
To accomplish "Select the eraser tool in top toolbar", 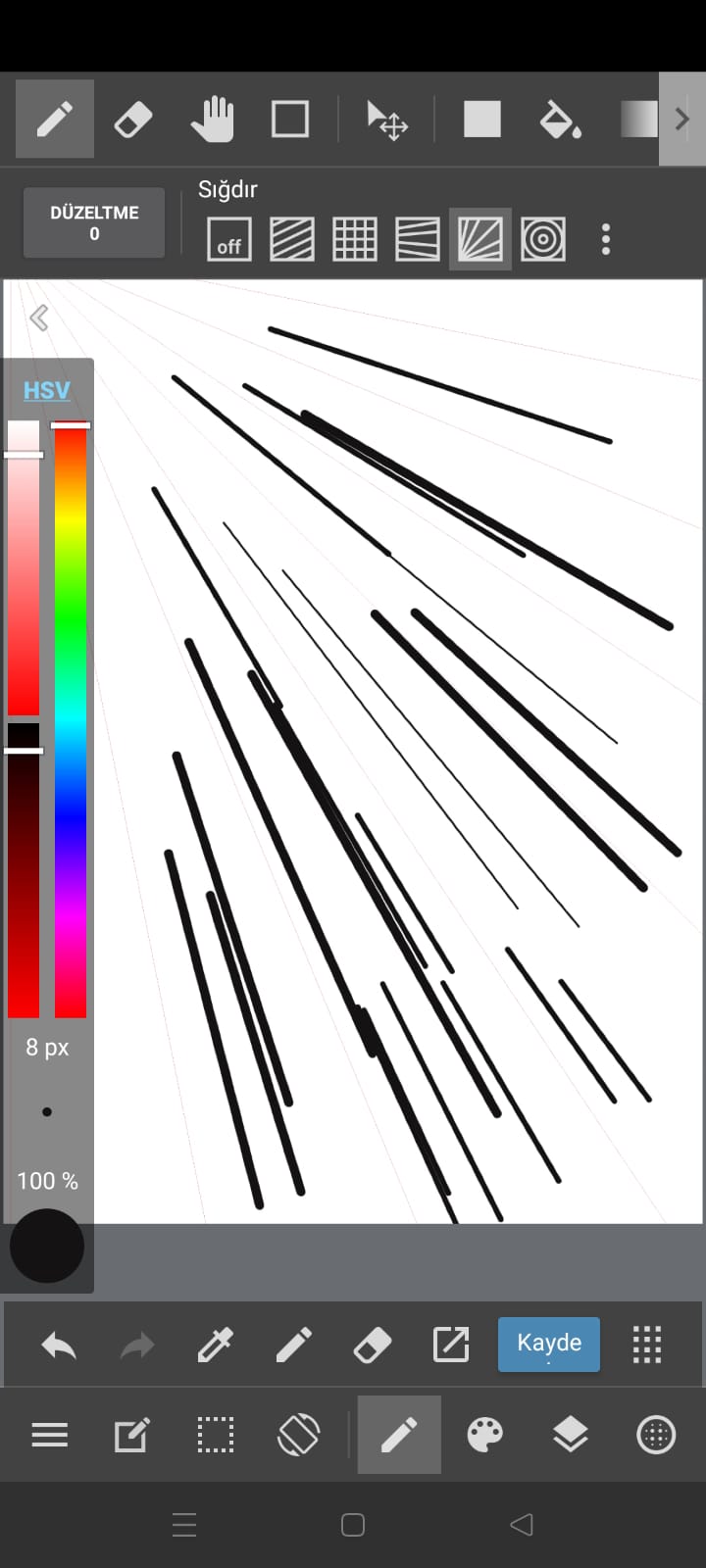I will point(133,120).
